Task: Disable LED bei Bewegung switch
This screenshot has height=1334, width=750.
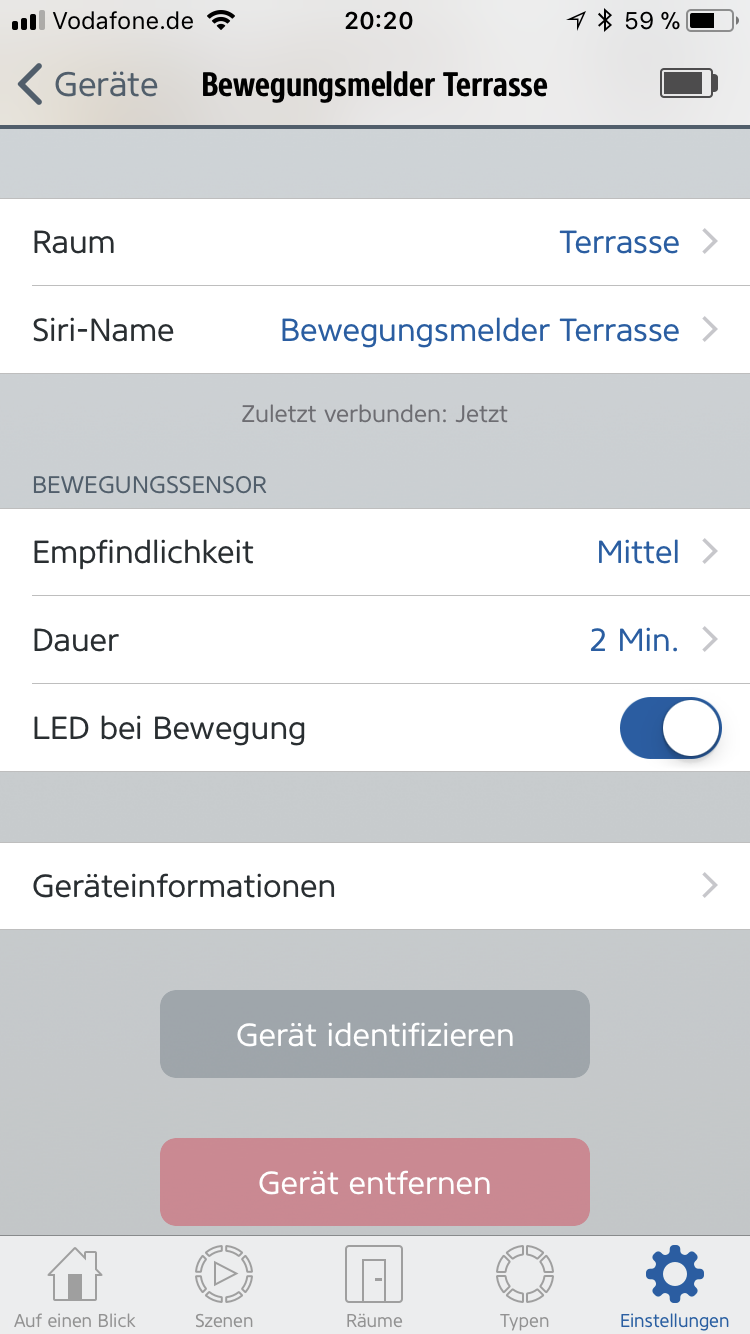Action: click(x=670, y=728)
